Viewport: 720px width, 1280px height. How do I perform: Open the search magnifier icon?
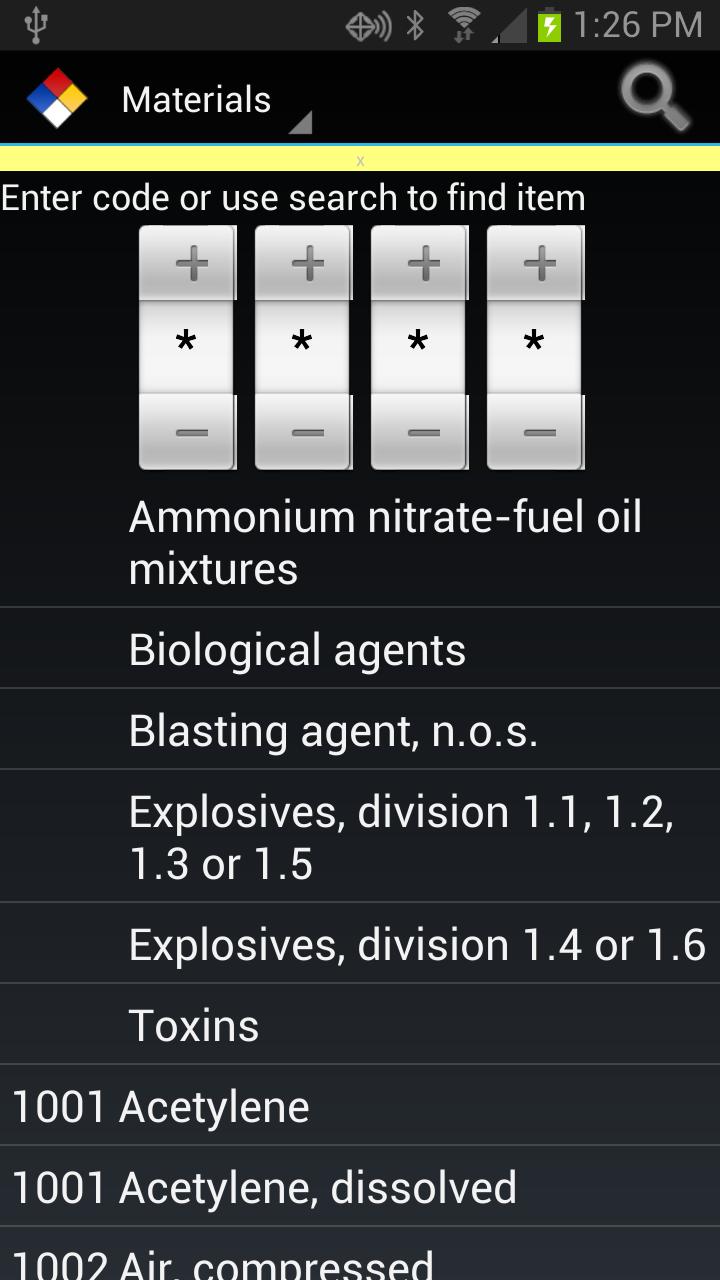(x=654, y=98)
